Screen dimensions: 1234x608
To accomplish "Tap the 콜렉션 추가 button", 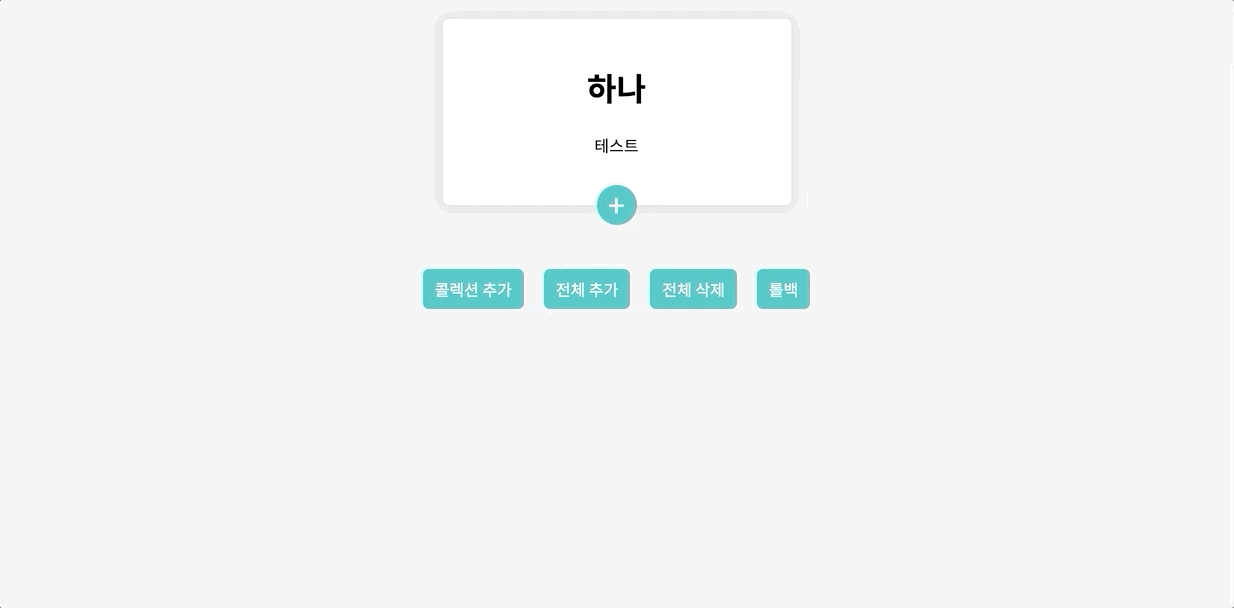I will point(473,289).
